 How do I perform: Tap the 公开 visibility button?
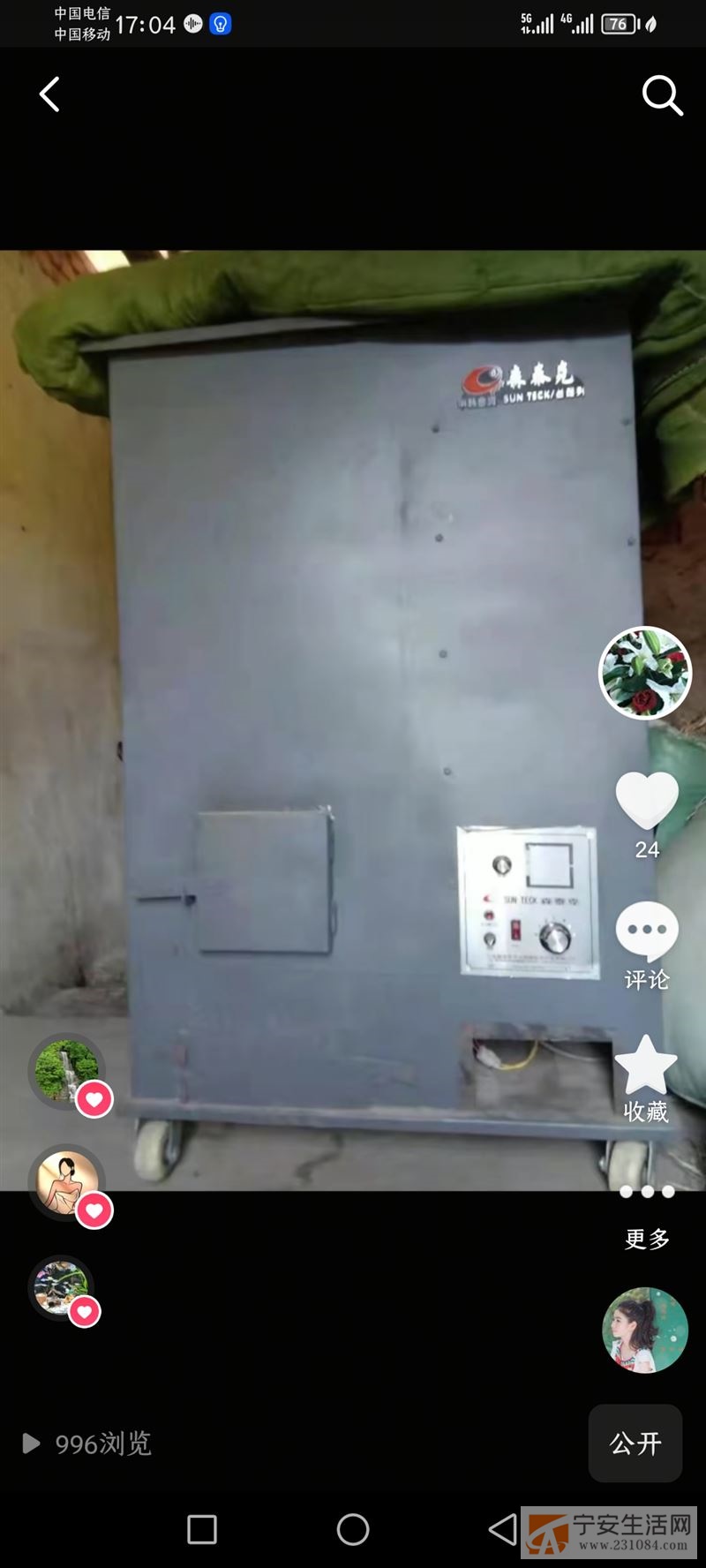[635, 1443]
